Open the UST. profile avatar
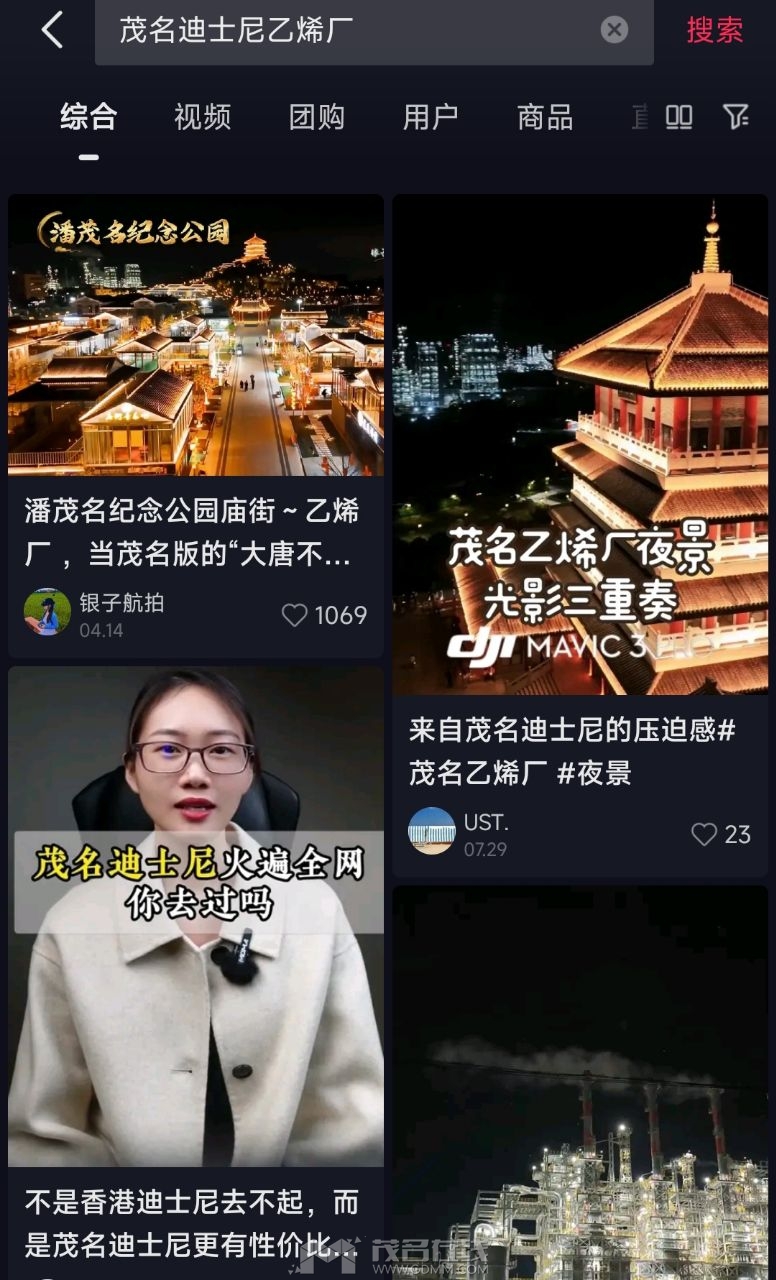The image size is (776, 1280). pyautogui.click(x=432, y=831)
